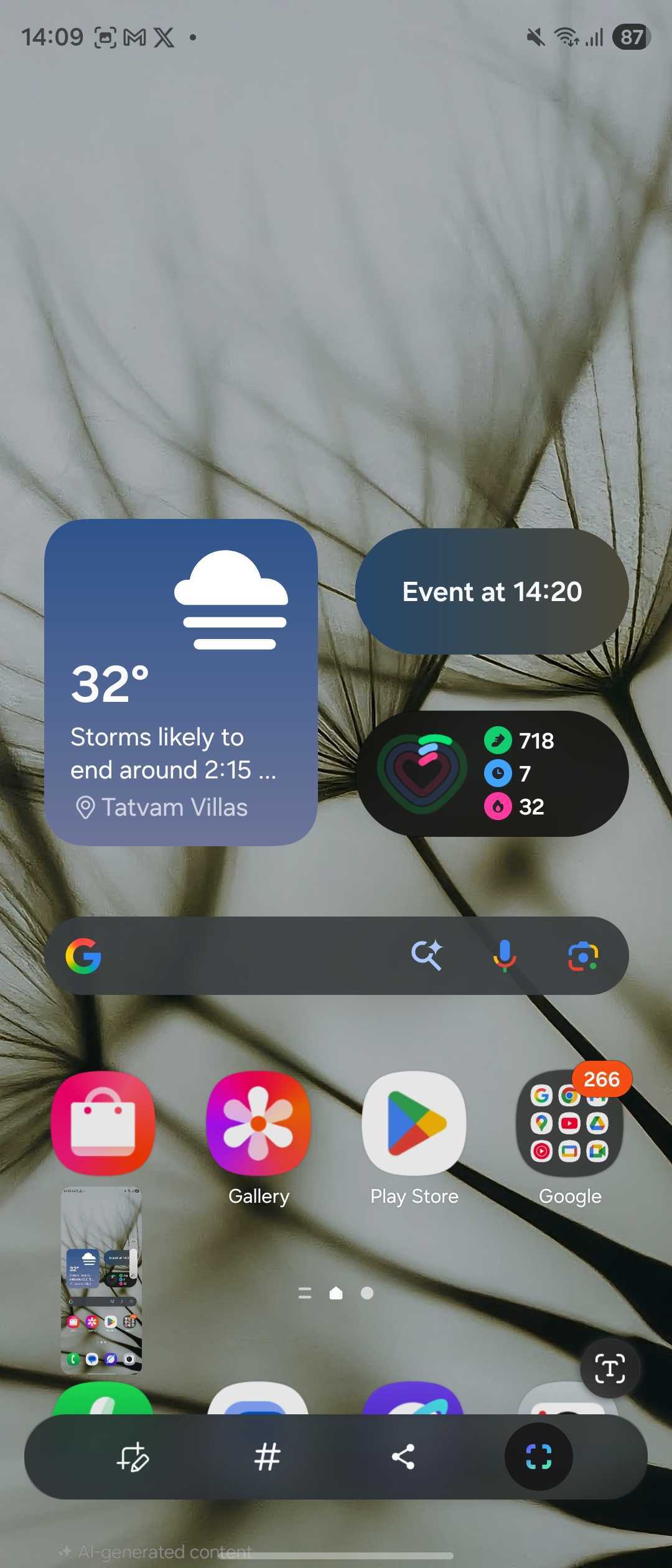The image size is (672, 1568).
Task: Open the Event at 14:20 widget
Action: pyautogui.click(x=492, y=592)
